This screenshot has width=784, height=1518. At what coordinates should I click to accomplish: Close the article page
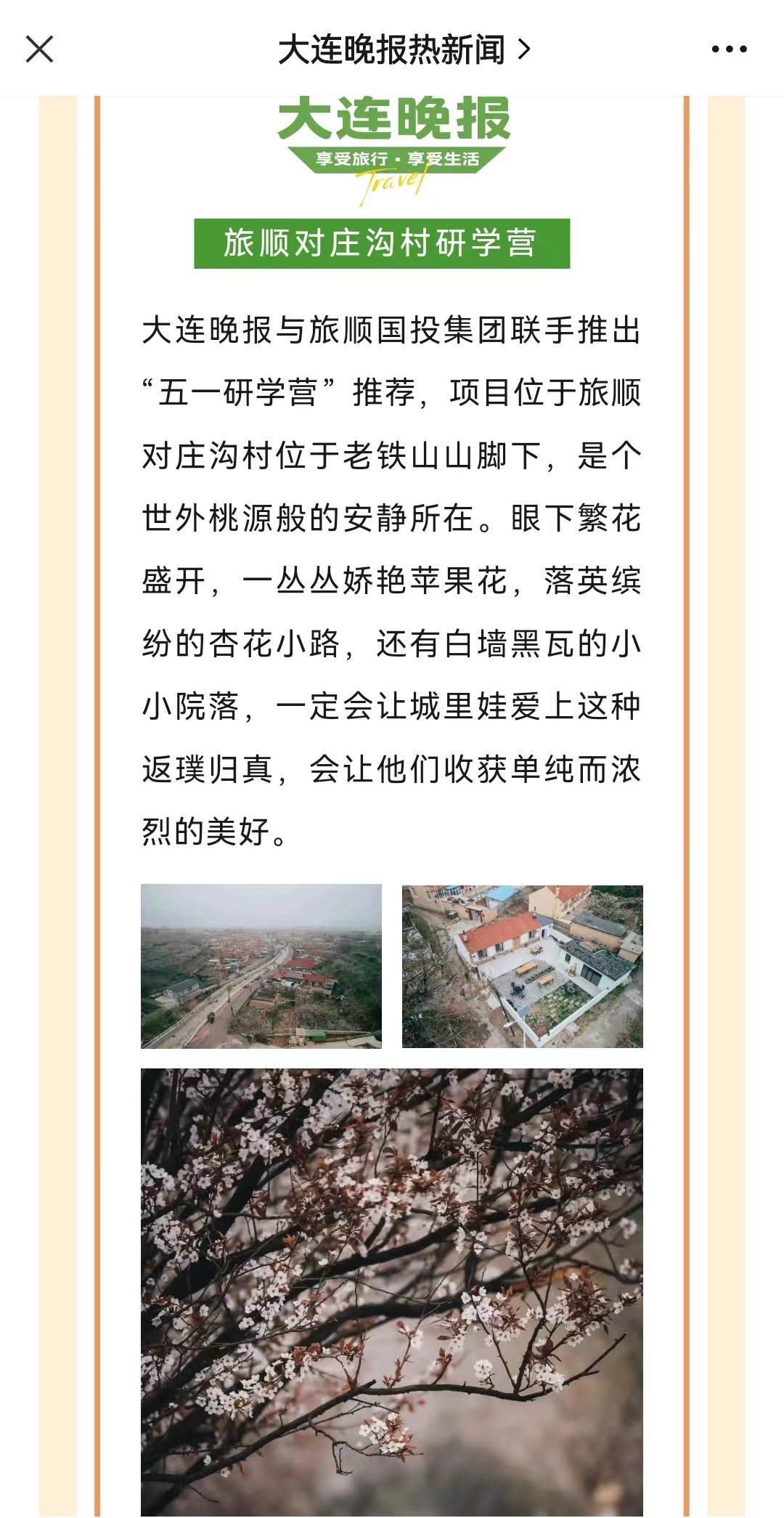pos(40,49)
